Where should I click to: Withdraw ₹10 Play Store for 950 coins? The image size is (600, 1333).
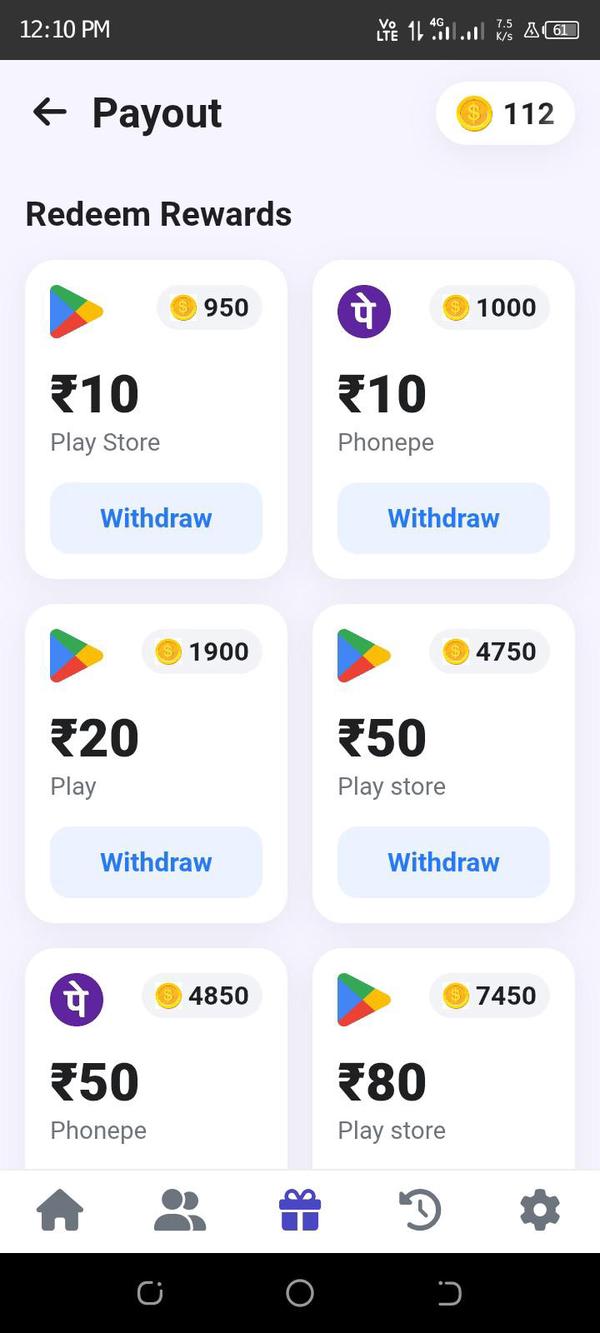156,518
